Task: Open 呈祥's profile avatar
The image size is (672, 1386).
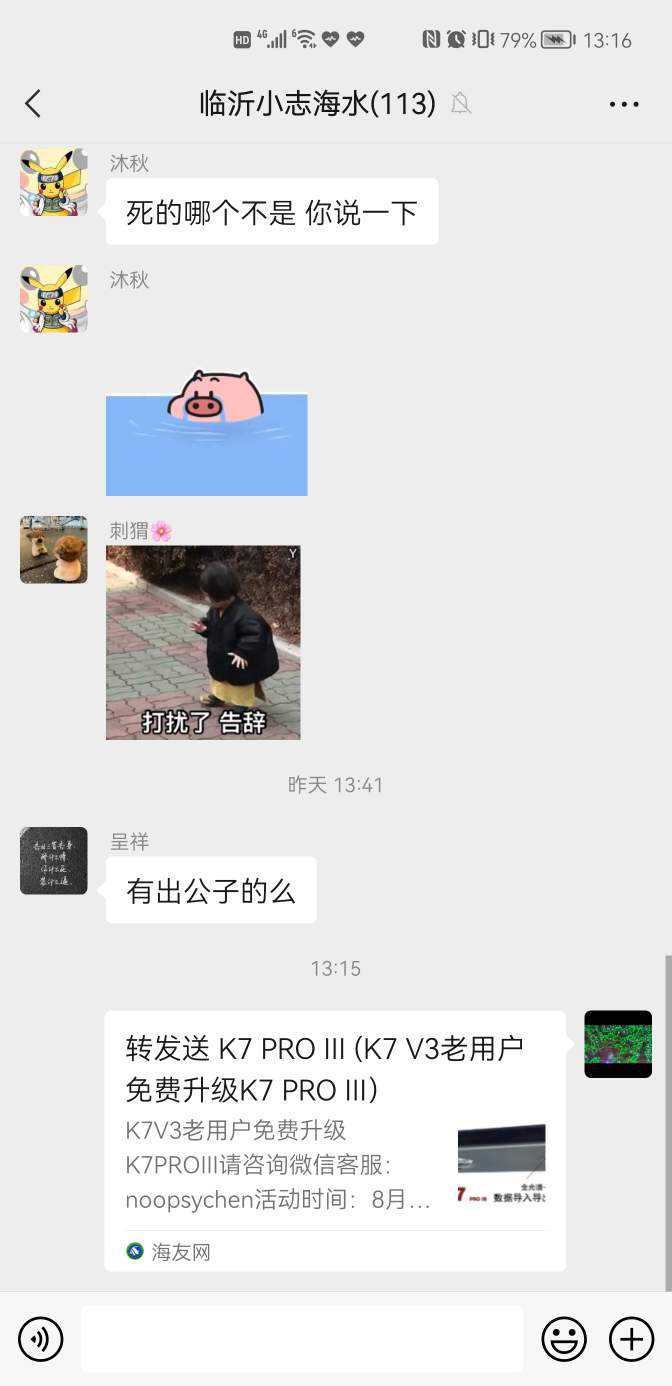Action: [x=54, y=860]
